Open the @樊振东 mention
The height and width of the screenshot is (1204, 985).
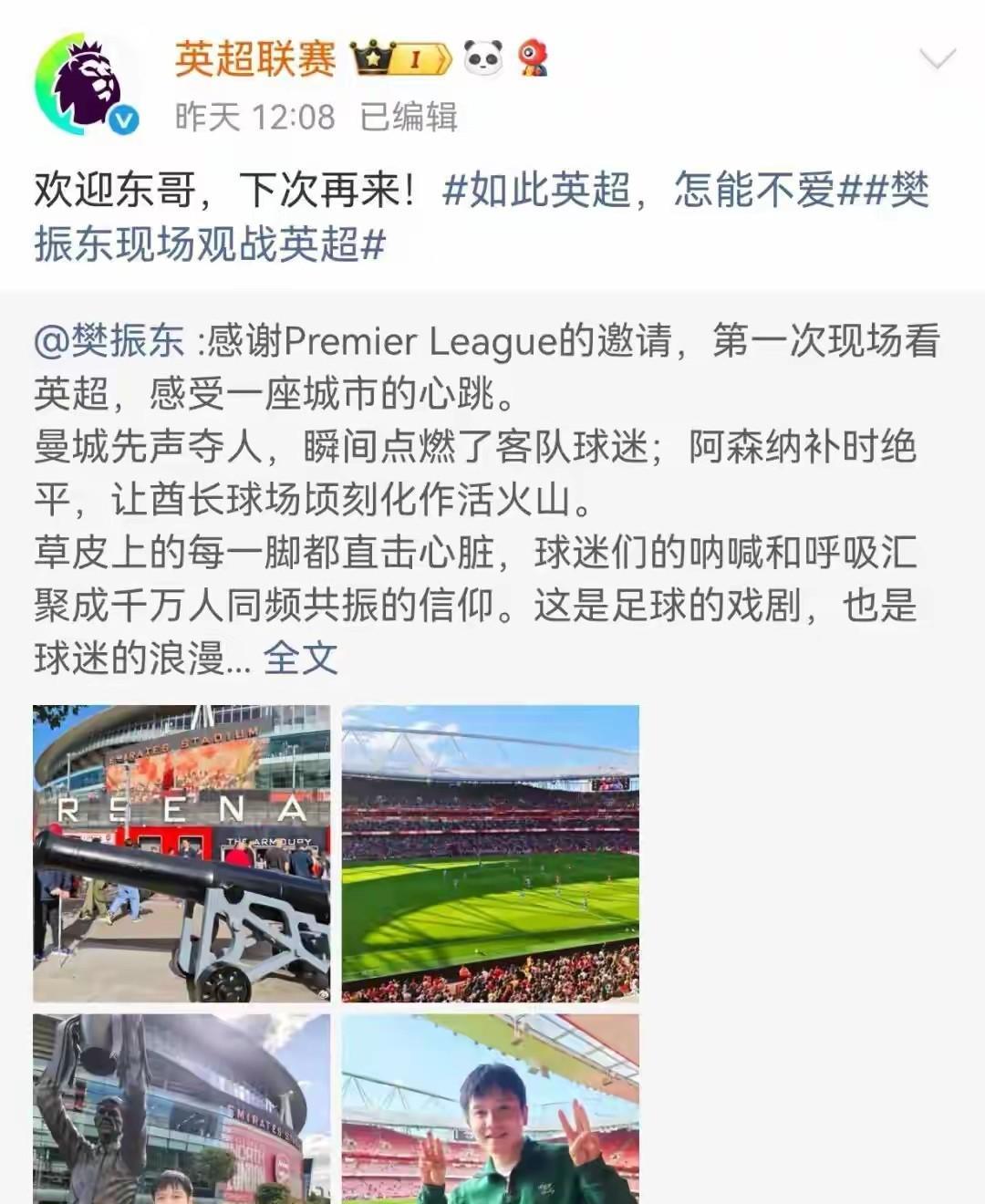109,342
